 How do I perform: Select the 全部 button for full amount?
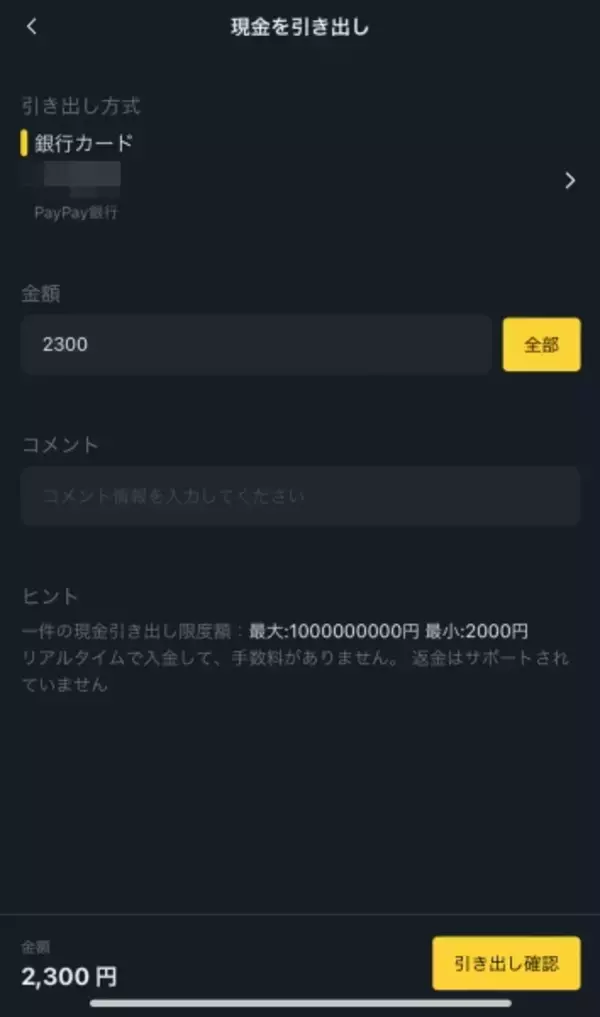541,345
